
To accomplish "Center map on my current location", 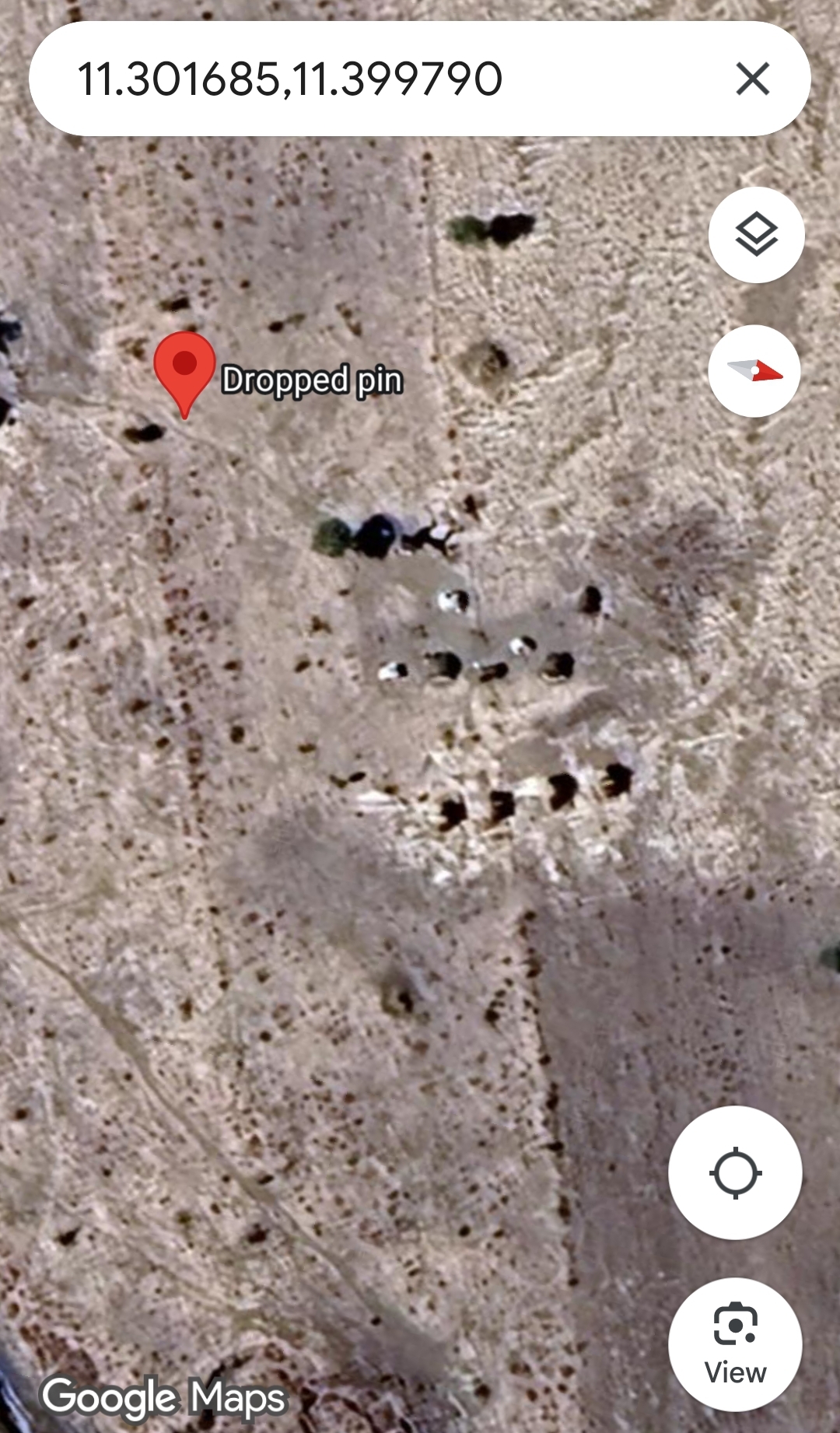I will (x=735, y=1172).
